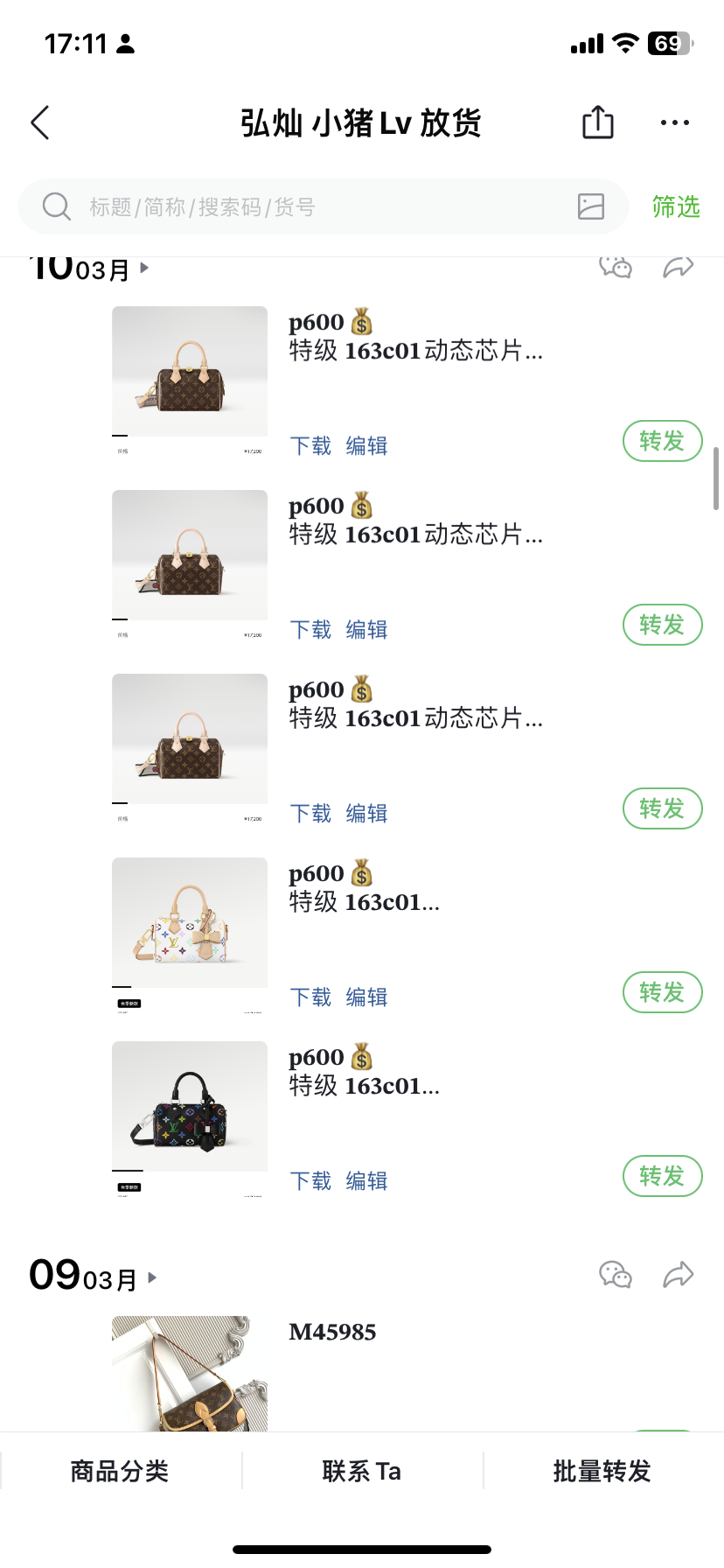Download the white multicolor bag item
The image size is (724, 1568).
(x=310, y=997)
